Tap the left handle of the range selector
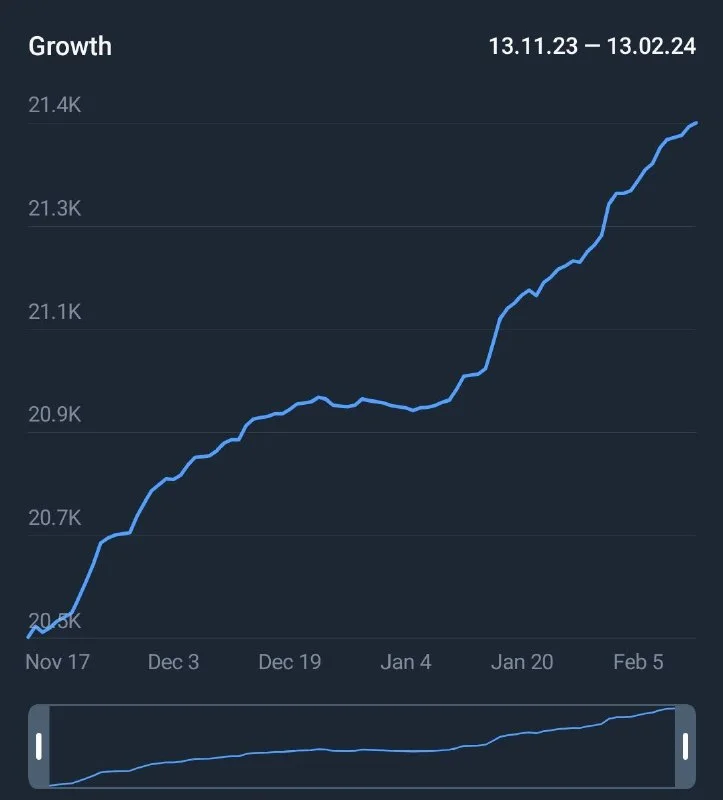This screenshot has width=723, height=800. point(39,746)
